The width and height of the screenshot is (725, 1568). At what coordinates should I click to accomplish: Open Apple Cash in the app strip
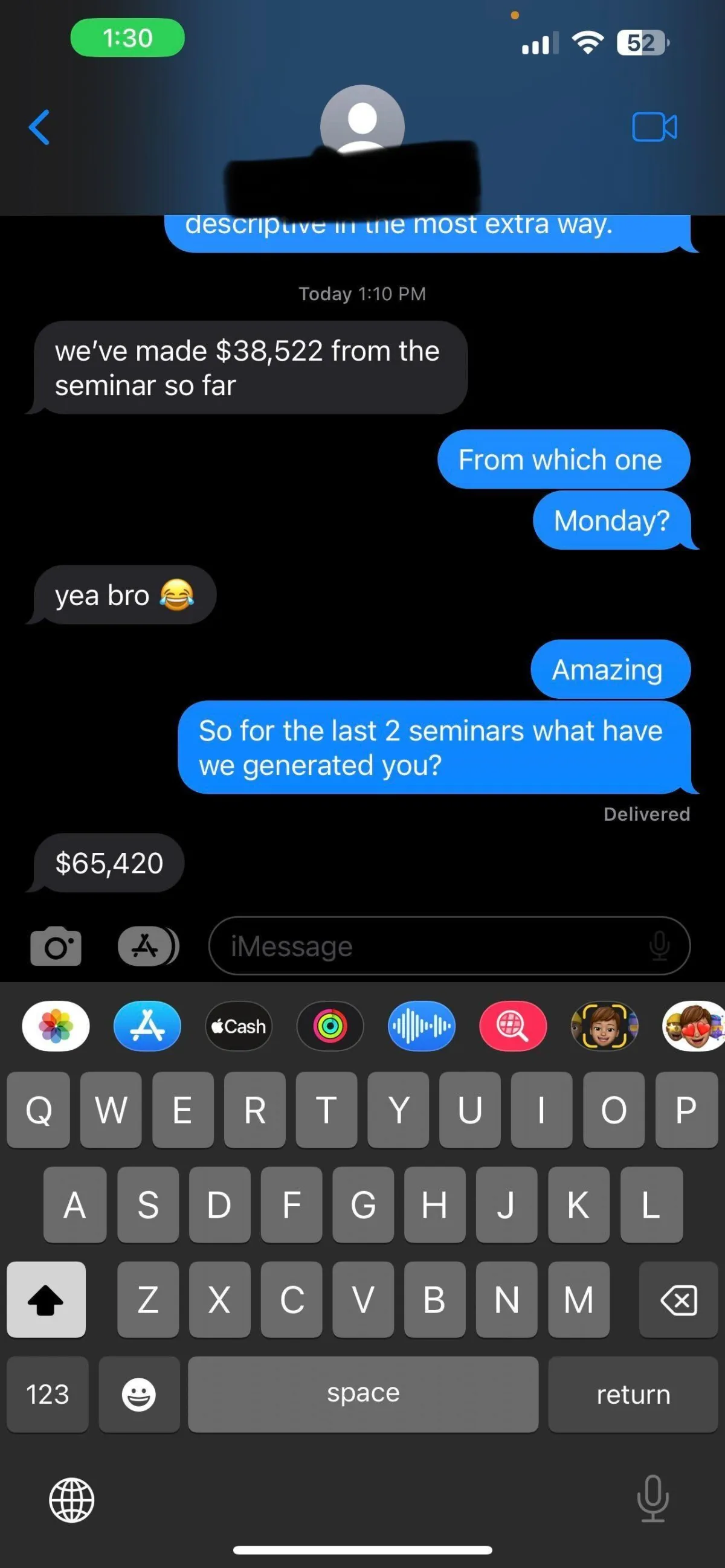click(x=239, y=1026)
